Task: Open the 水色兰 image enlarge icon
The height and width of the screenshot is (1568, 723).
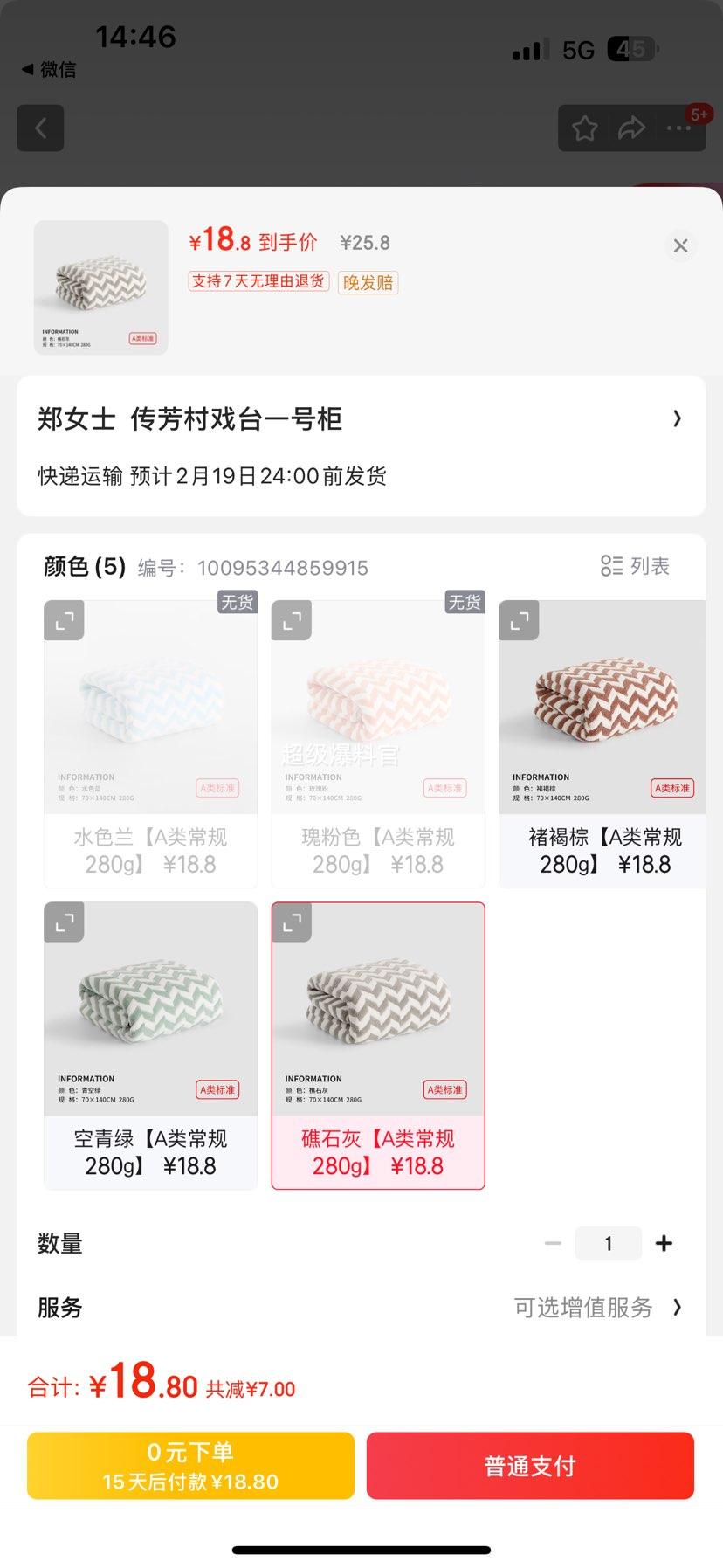Action: tap(65, 620)
